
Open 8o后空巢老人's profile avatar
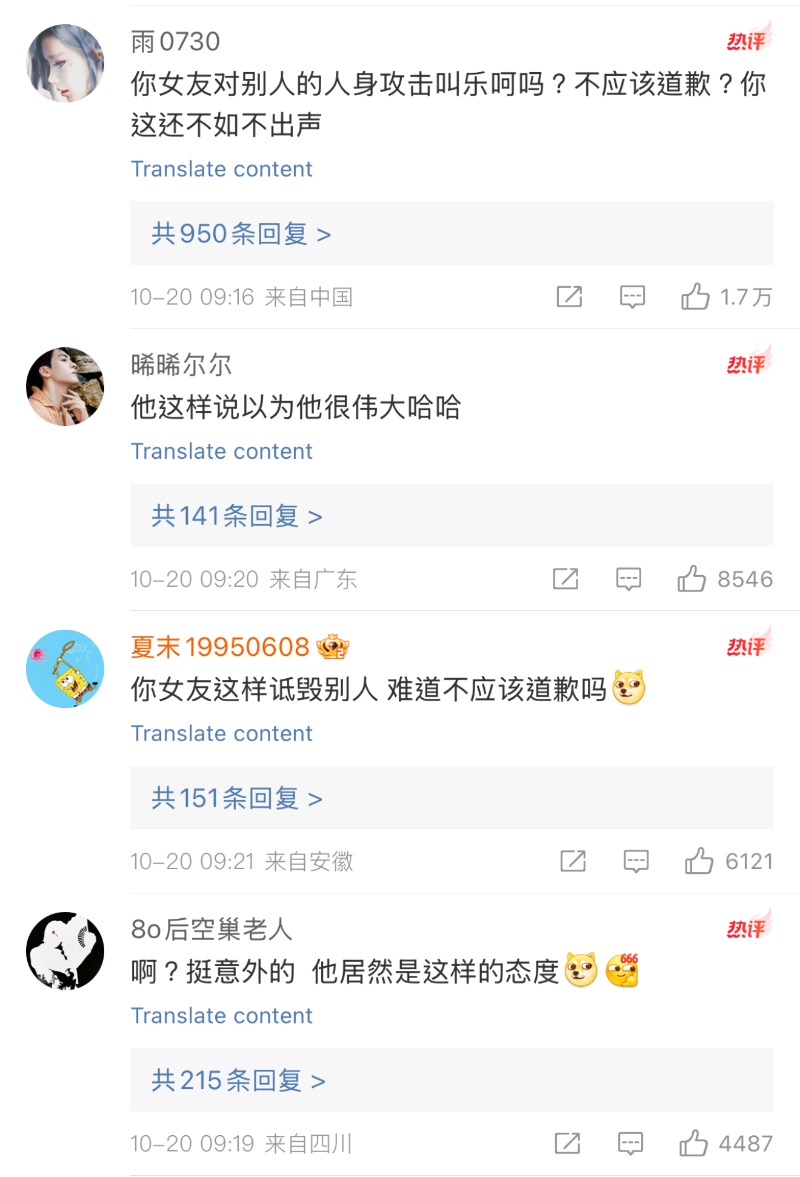(65, 951)
